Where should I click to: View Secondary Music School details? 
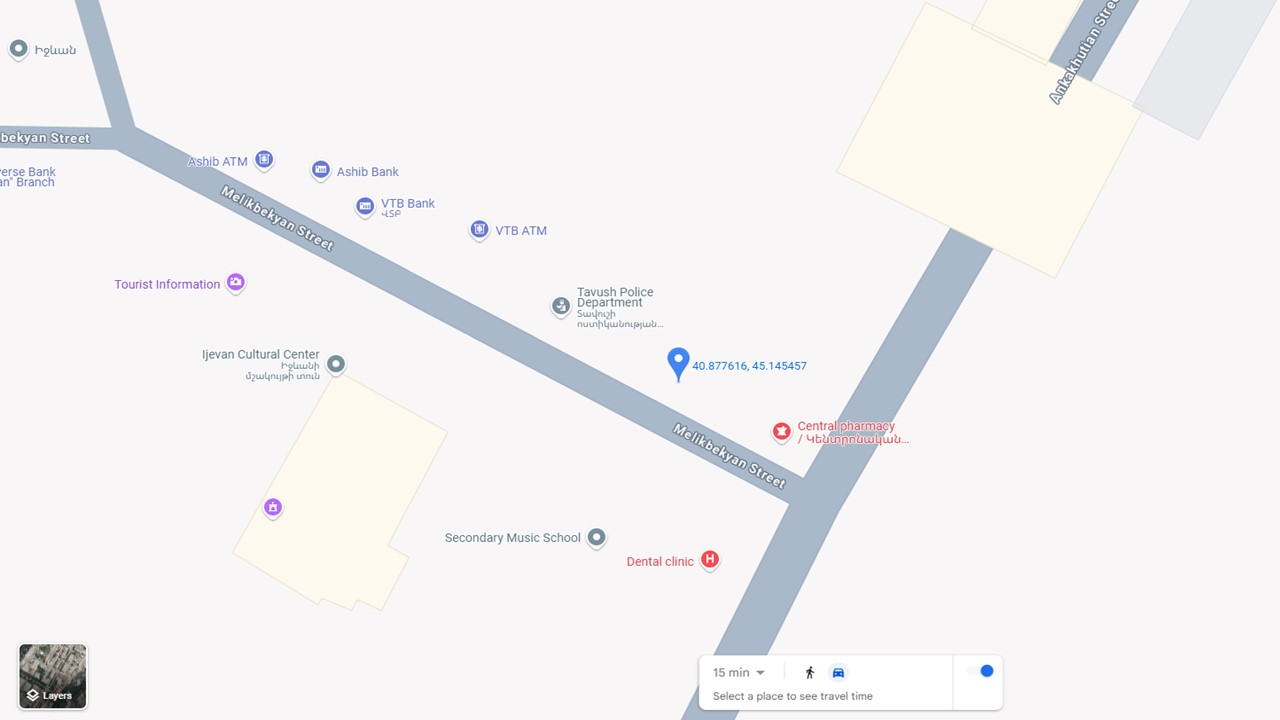596,537
